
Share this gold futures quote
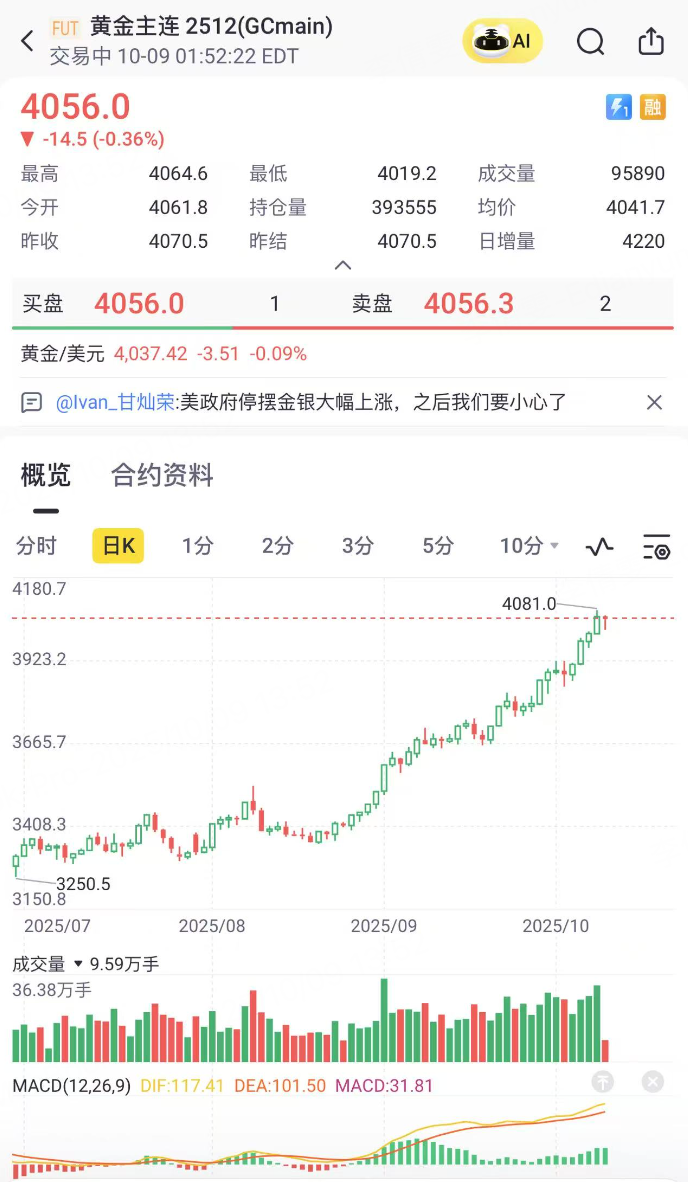pos(651,41)
